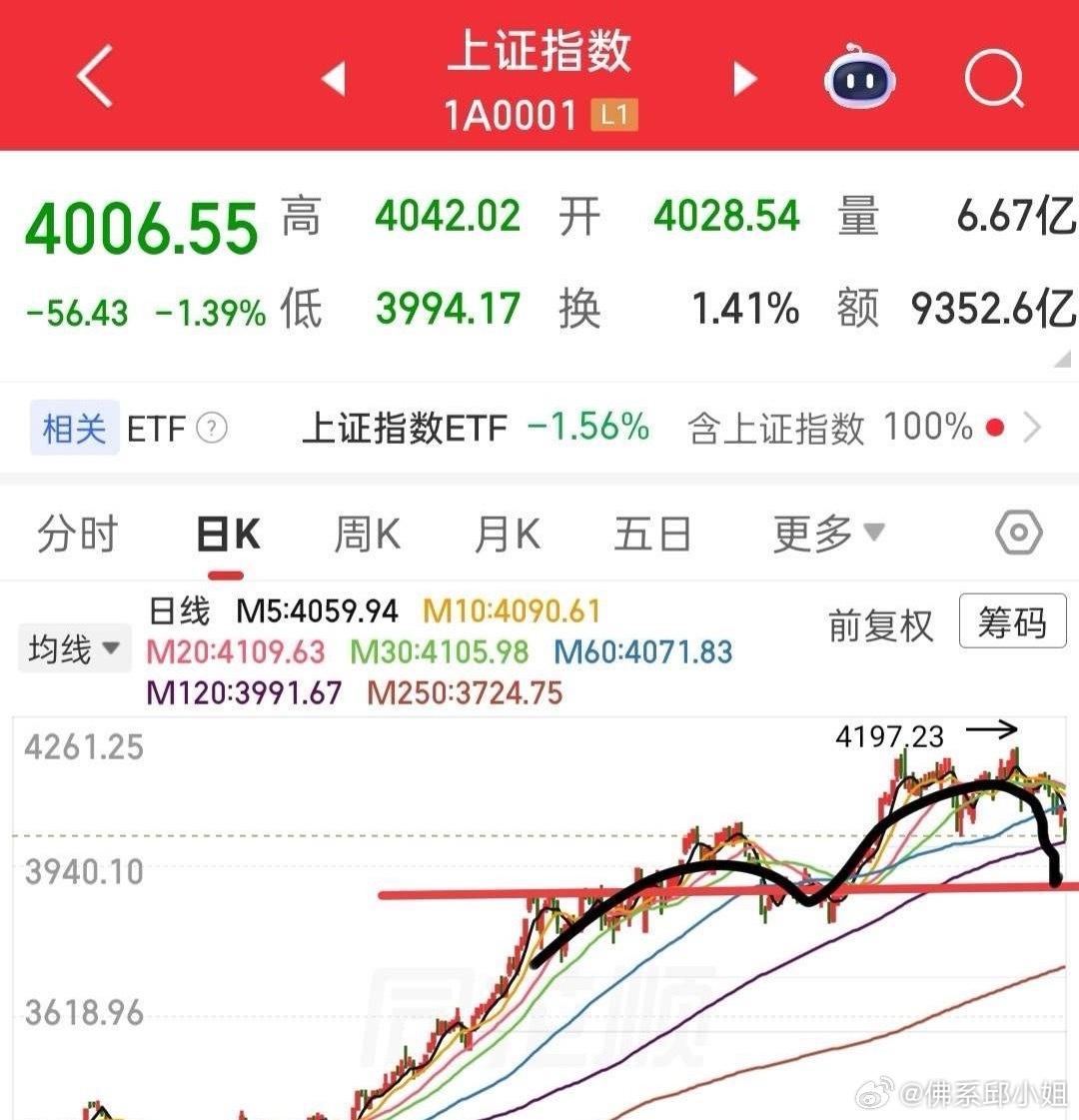1079x1120 pixels.
Task: Toggle 前复权 price adjustment mode
Action: [x=880, y=623]
